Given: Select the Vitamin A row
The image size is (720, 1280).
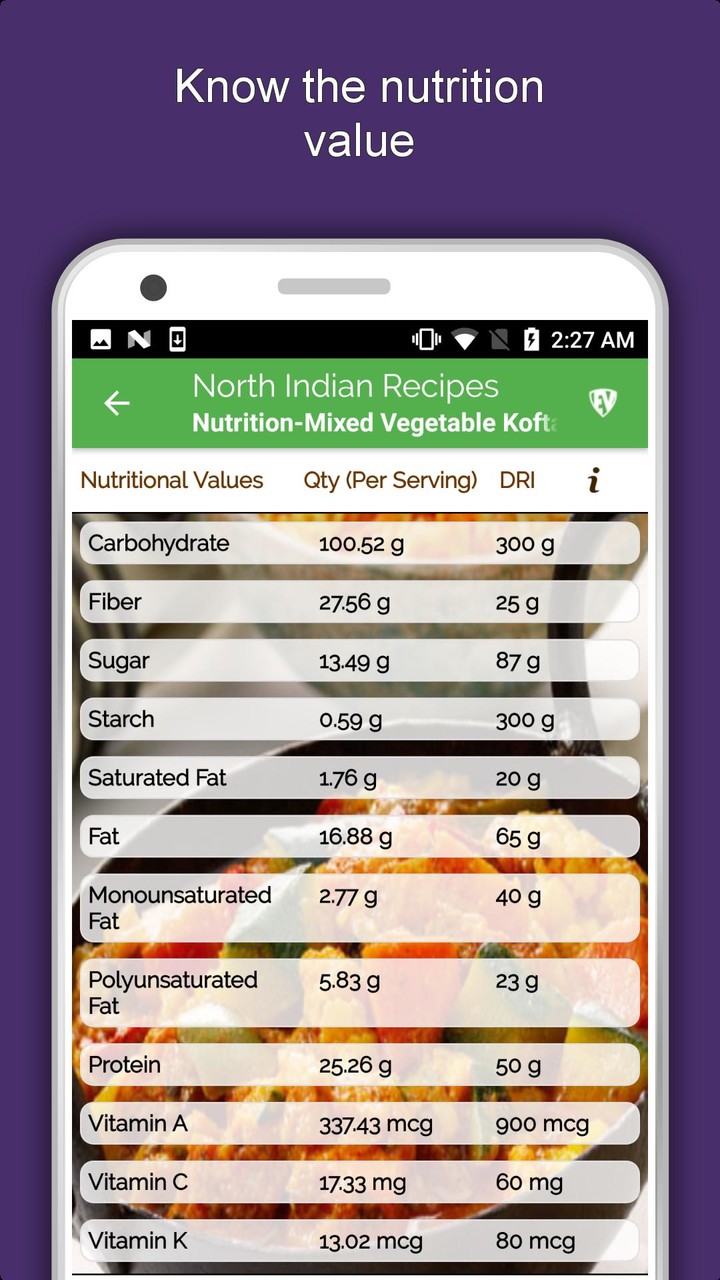Looking at the screenshot, I should click(x=360, y=1123).
